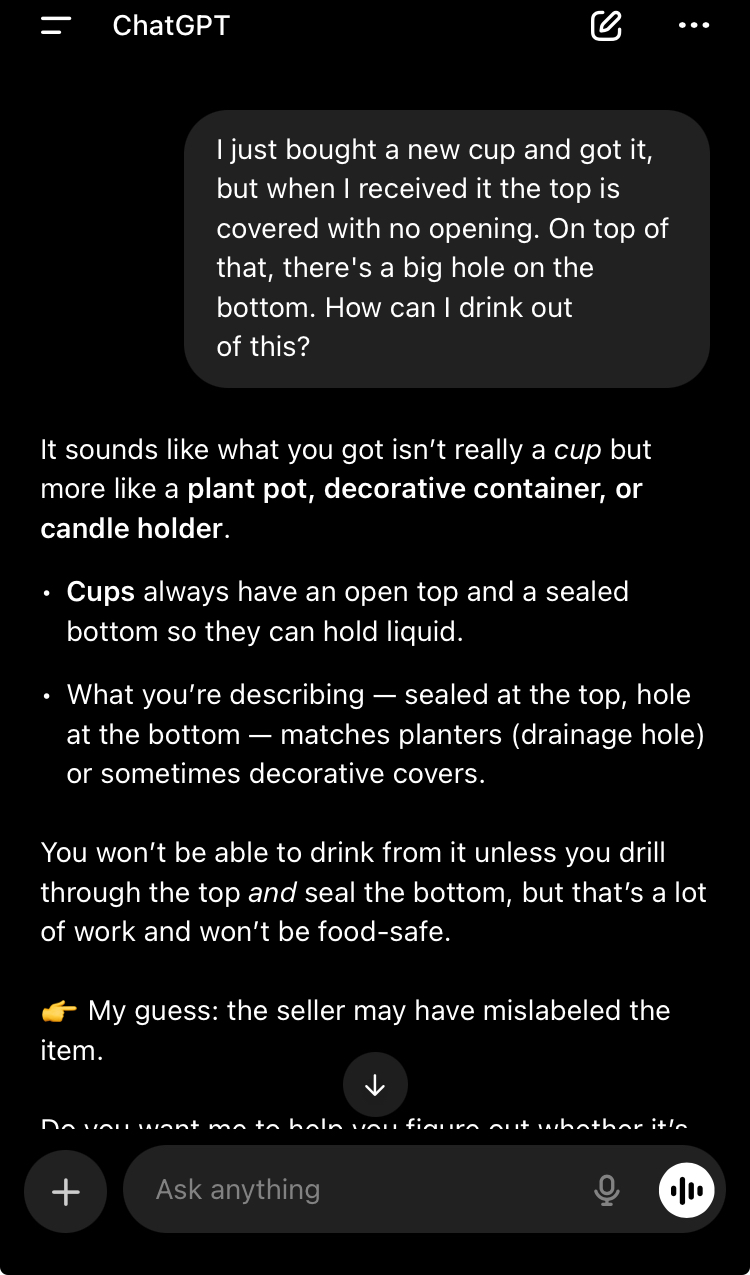The height and width of the screenshot is (1275, 750).
Task: Start a new chat
Action: pos(606,26)
